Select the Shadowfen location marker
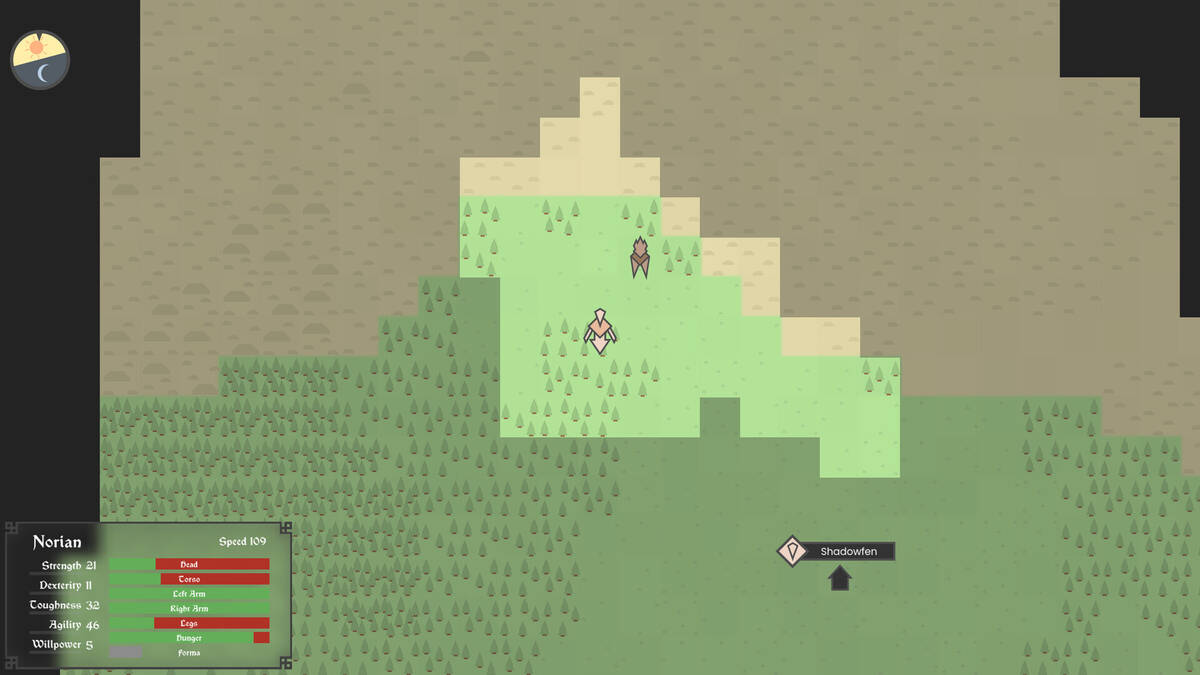Screen dimensions: 1200x675 [793, 551]
